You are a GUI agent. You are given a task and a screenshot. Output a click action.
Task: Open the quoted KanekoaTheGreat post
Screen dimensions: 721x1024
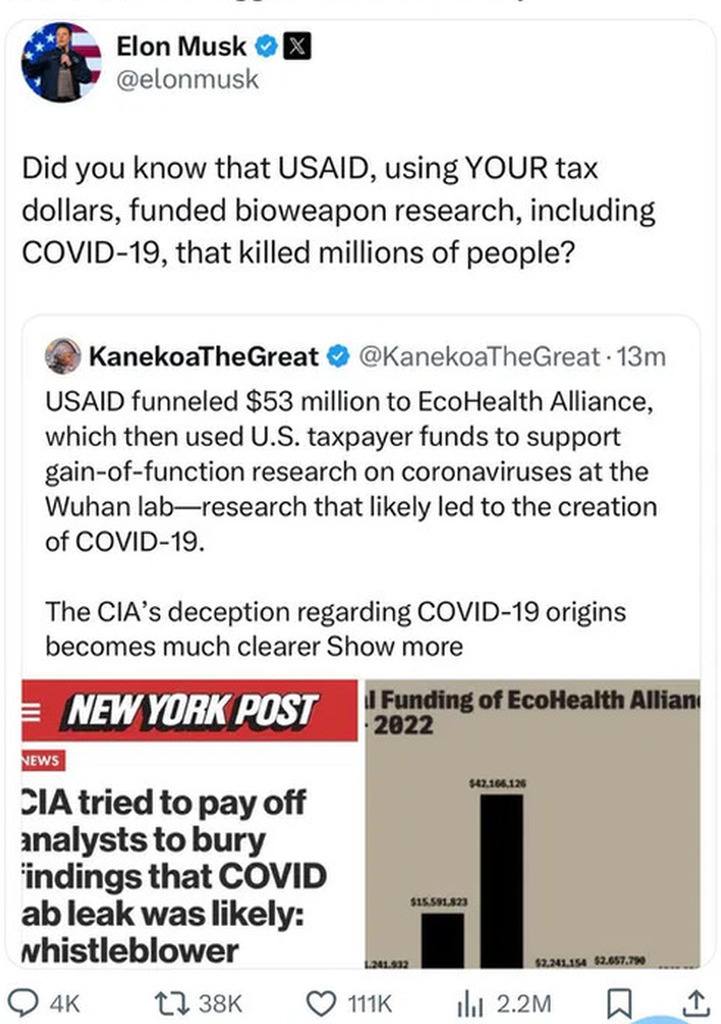[x=350, y=470]
